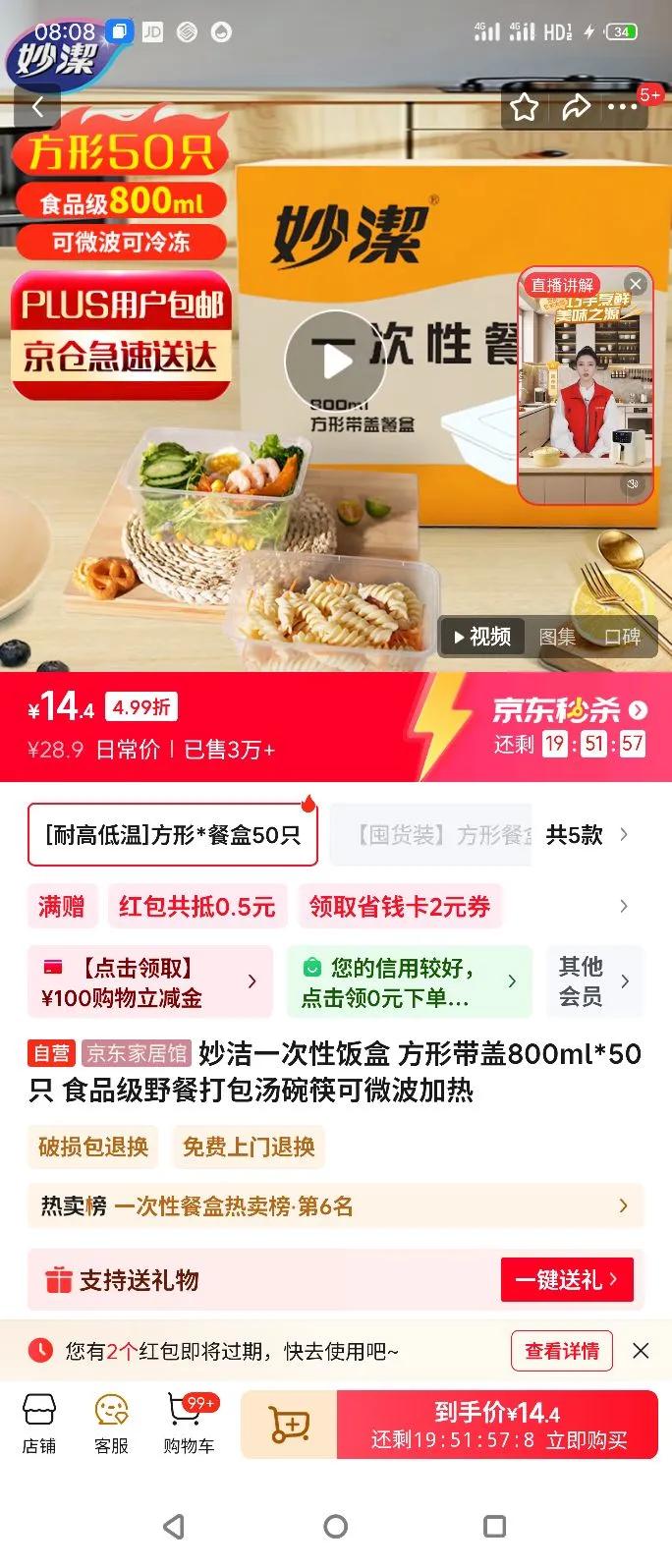Open the 一次性餐盒热卖榜 ranking row
672x1568 pixels.
point(335,1205)
